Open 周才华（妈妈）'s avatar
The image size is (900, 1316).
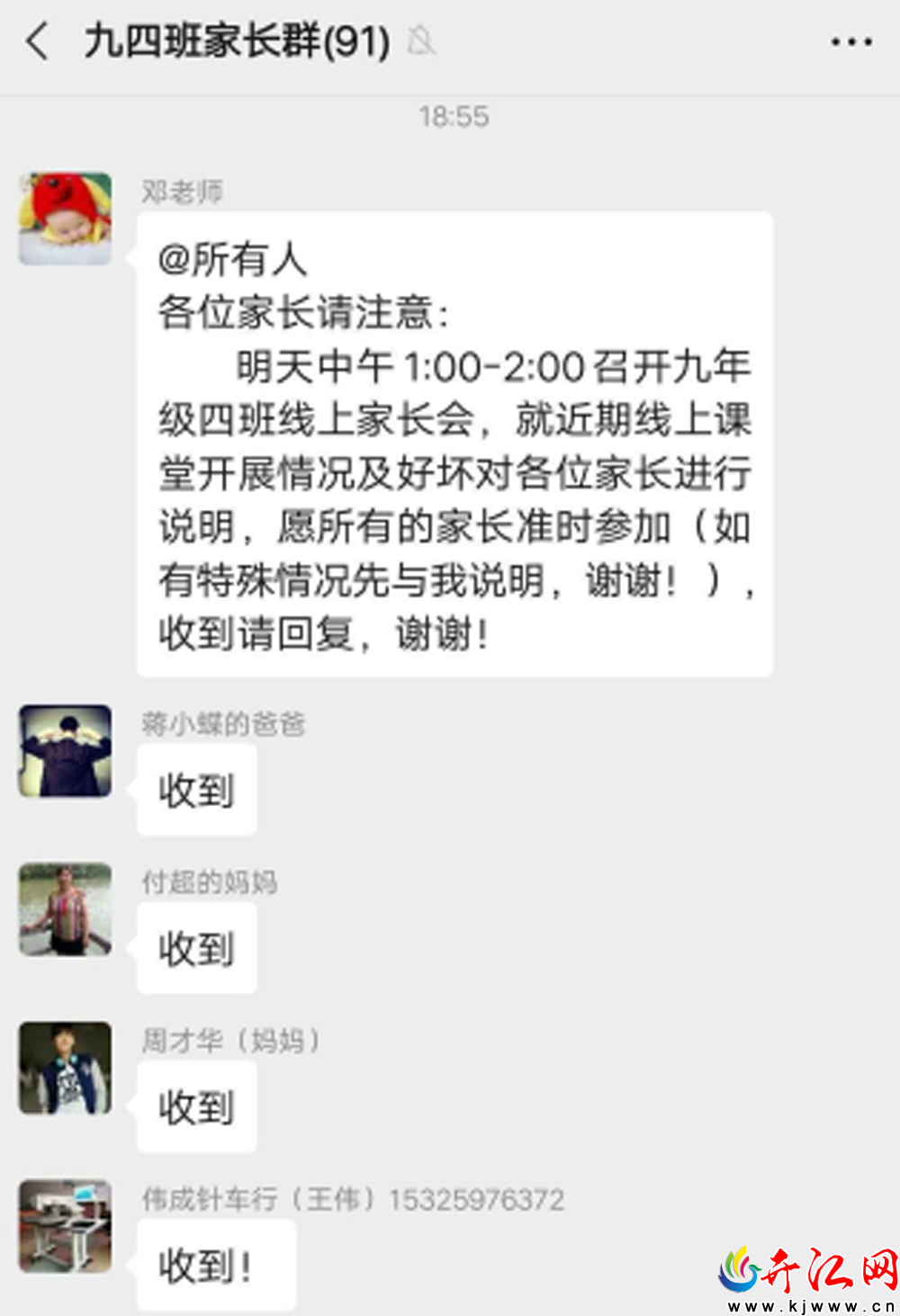66,1068
